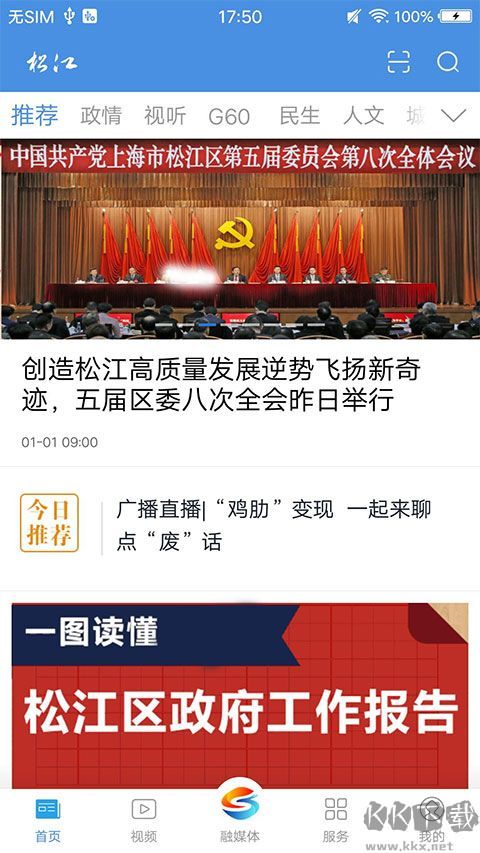Go to the 视频 bottom tab
This screenshot has width=480, height=853.
(144, 820)
